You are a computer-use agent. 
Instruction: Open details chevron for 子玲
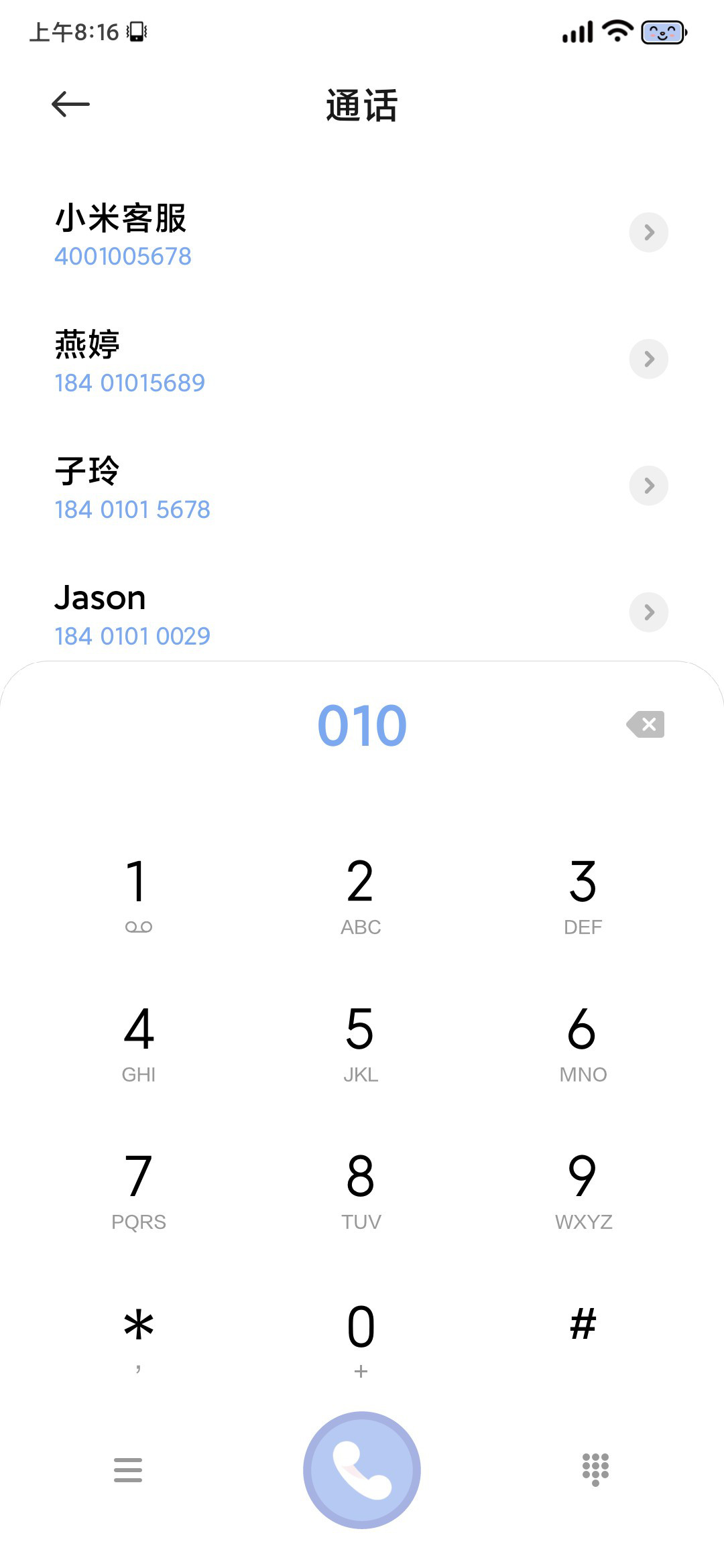tap(649, 486)
